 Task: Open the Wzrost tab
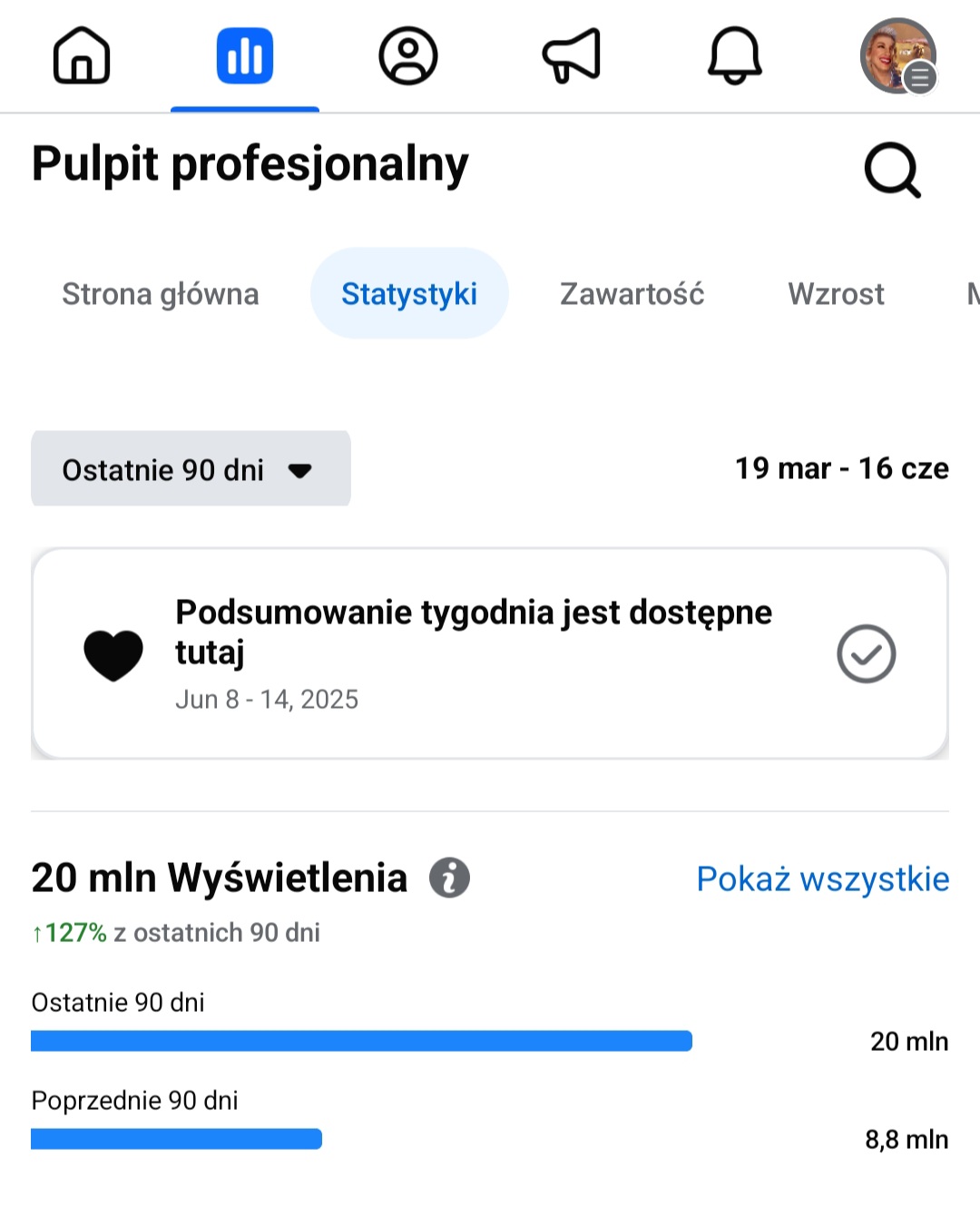tap(836, 294)
